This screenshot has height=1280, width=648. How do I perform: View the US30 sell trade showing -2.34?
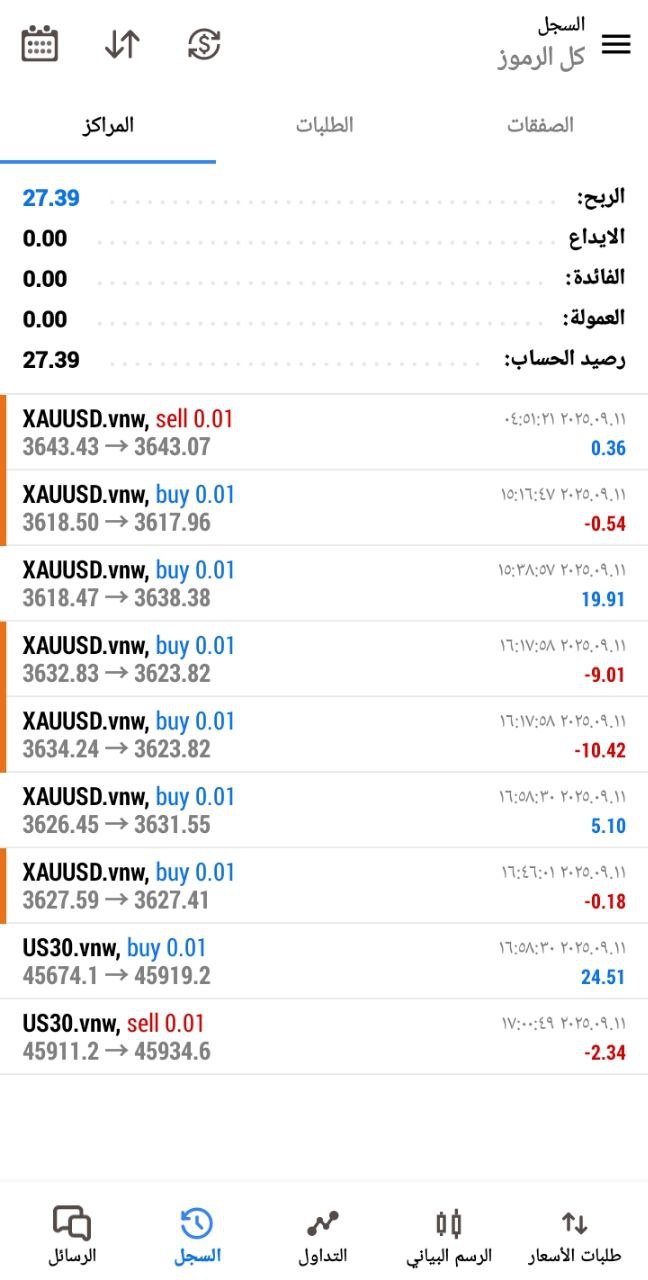[x=324, y=1037]
